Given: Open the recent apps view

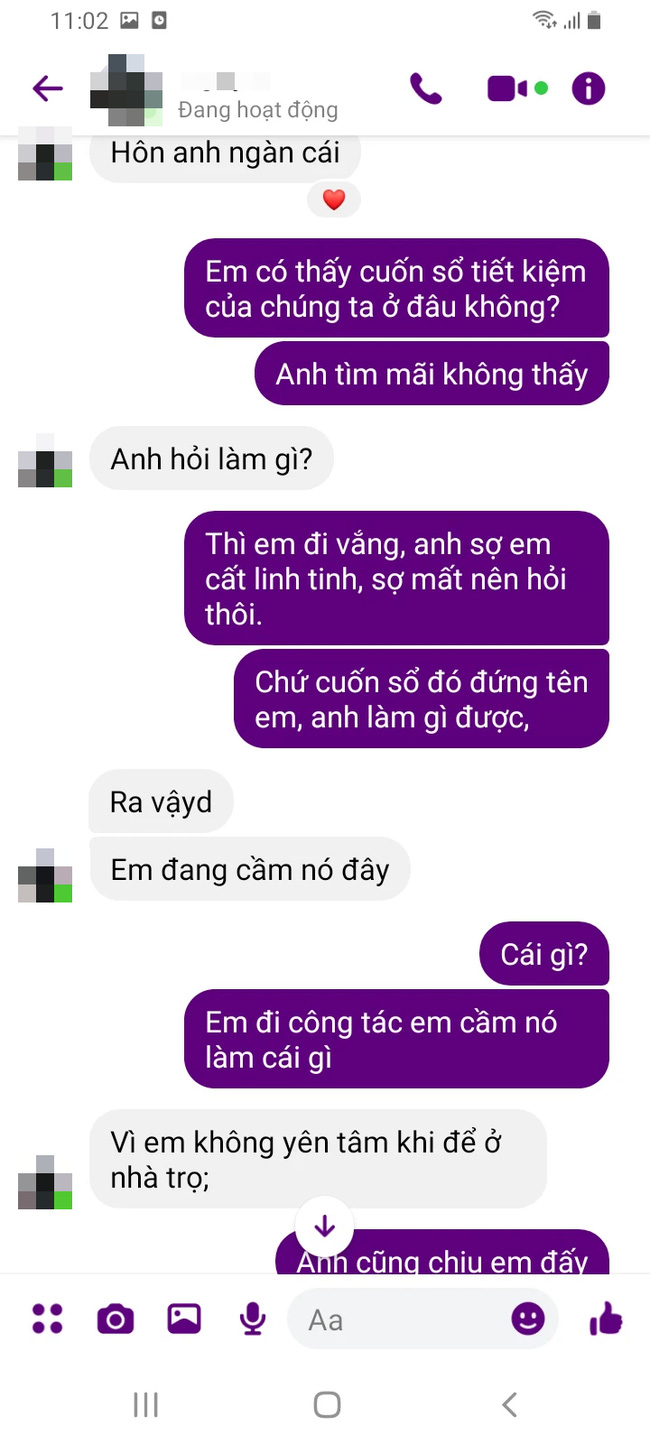Looking at the screenshot, I should pyautogui.click(x=146, y=1405).
